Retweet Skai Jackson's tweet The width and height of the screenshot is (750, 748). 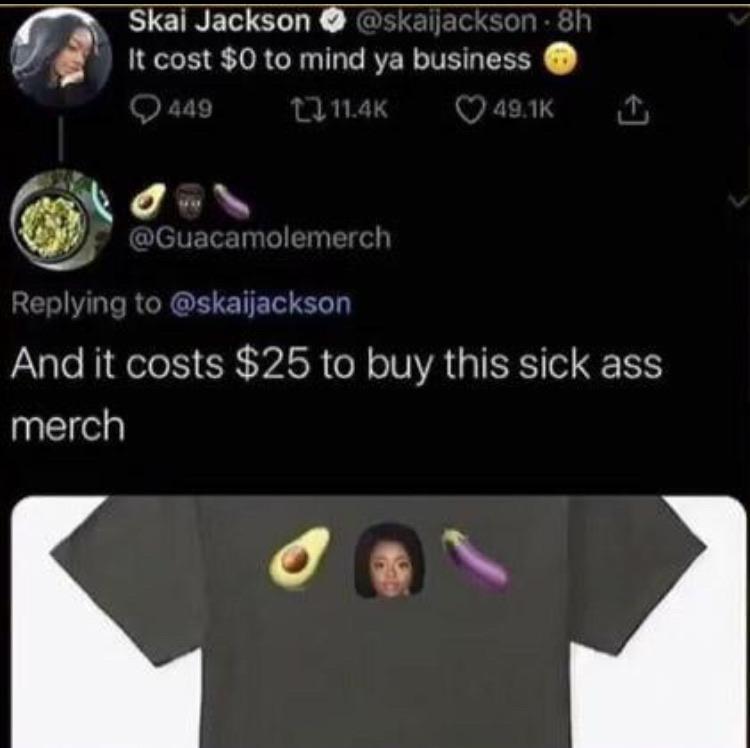(x=305, y=107)
